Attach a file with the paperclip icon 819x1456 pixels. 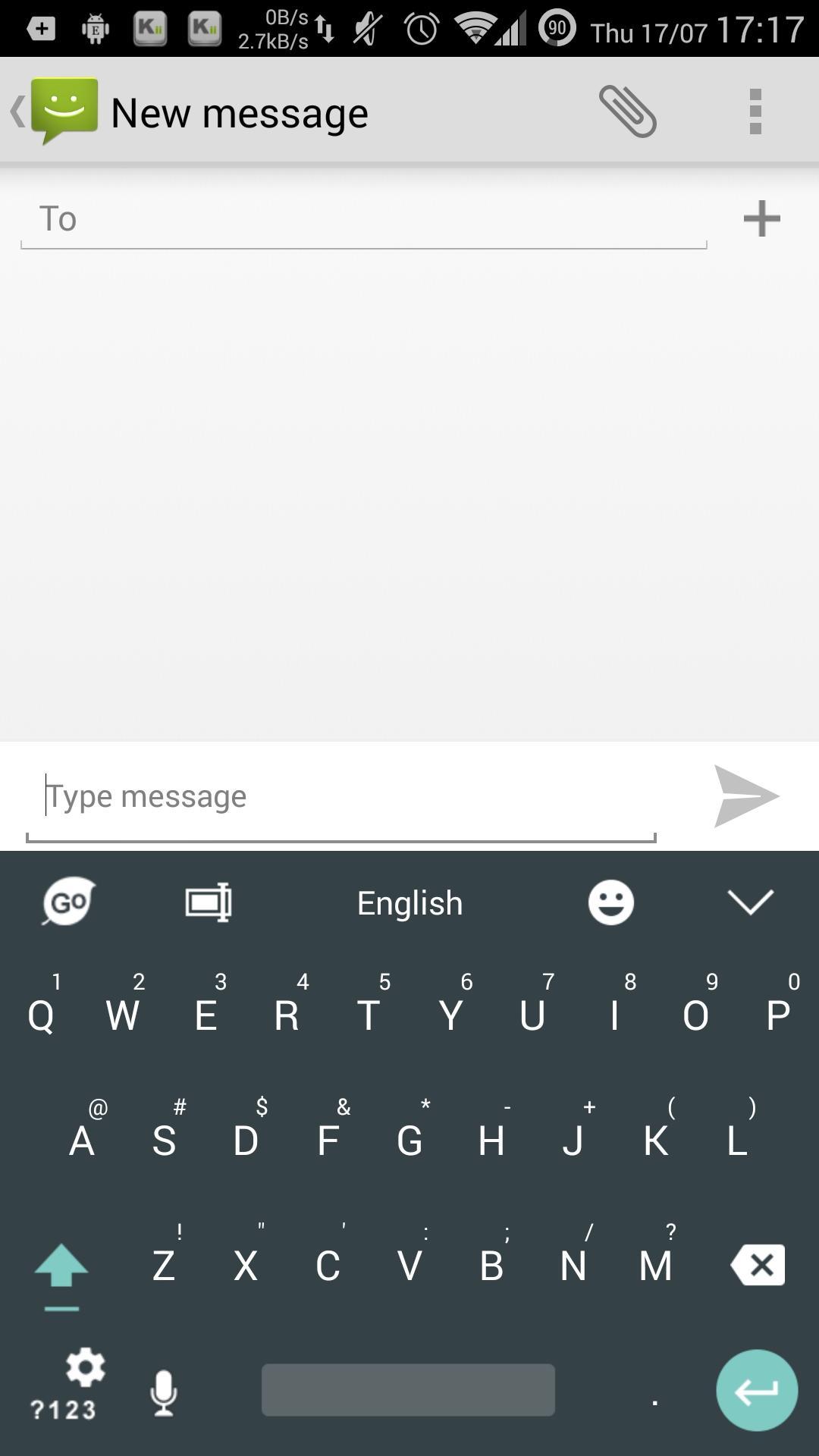coord(629,111)
